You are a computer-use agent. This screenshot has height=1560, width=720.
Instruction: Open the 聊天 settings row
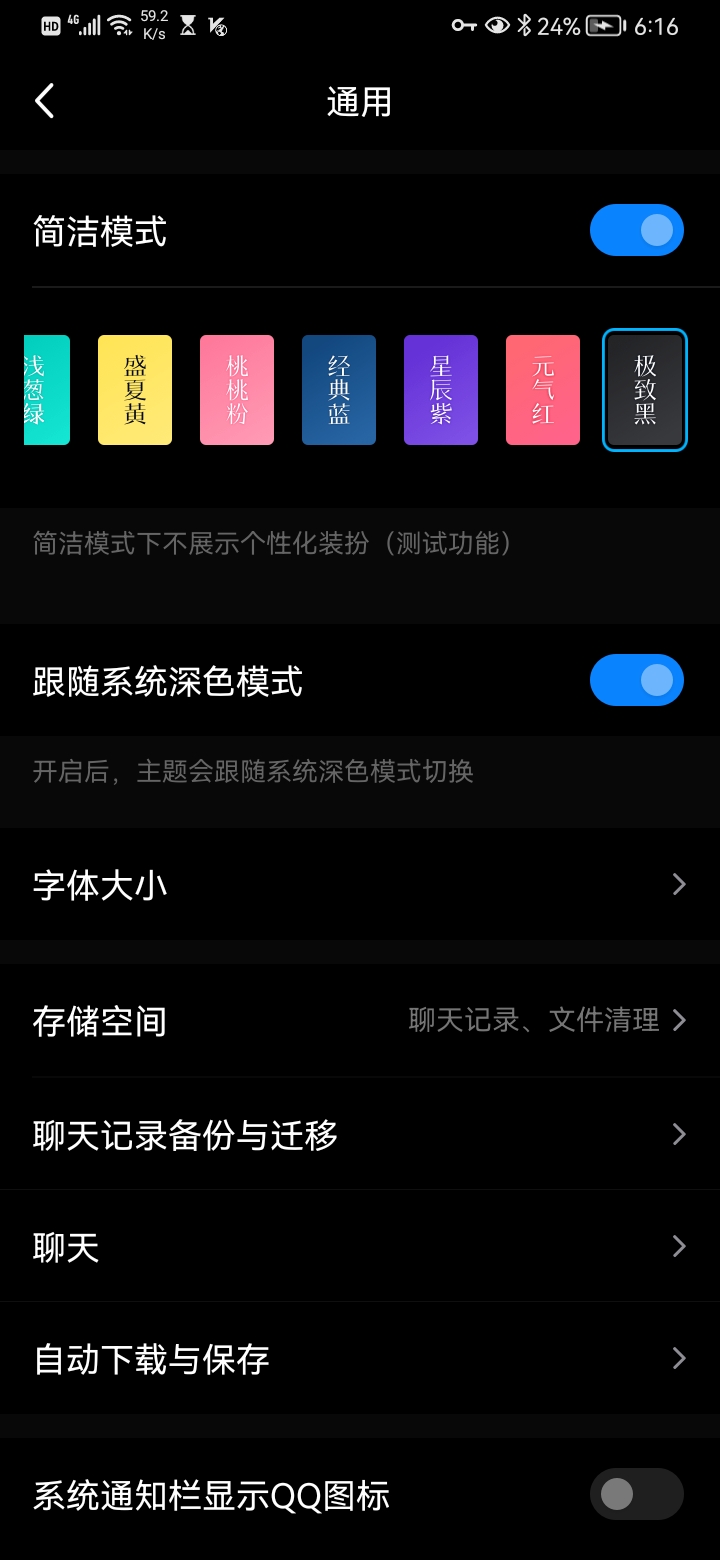[360, 1247]
